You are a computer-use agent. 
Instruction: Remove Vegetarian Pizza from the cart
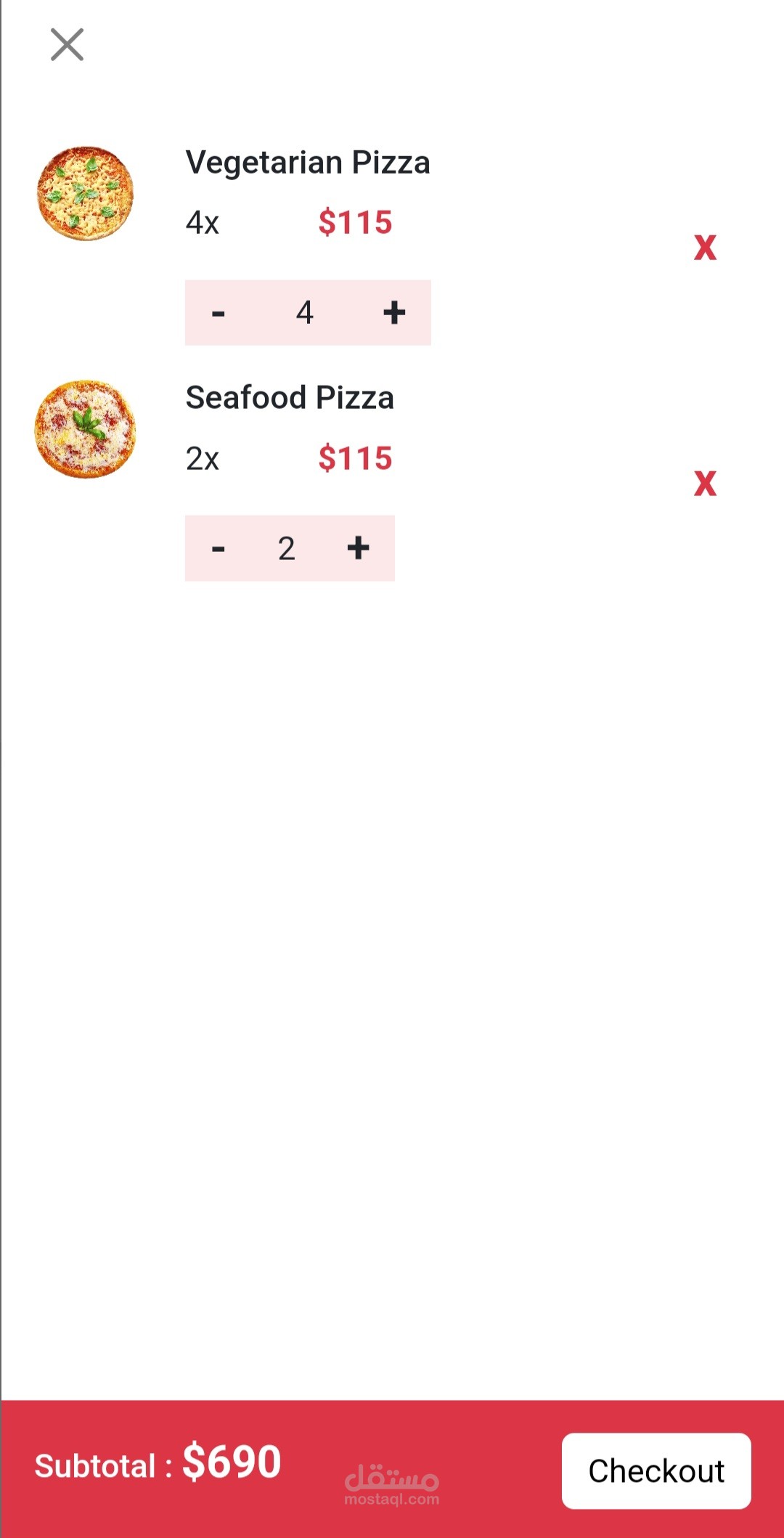point(704,248)
